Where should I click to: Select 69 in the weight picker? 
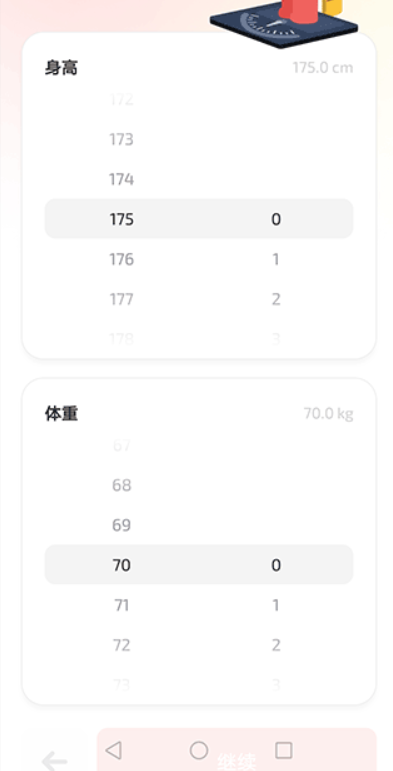tap(121, 525)
